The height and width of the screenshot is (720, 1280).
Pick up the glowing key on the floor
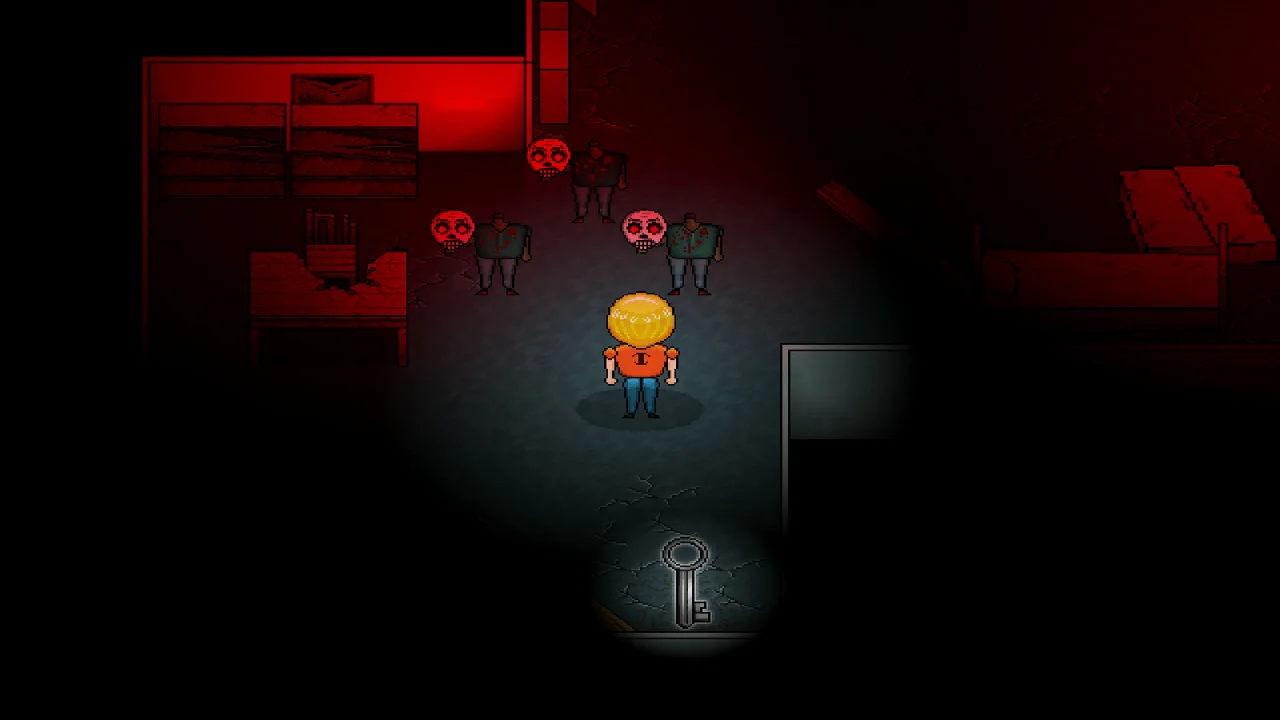pyautogui.click(x=687, y=583)
